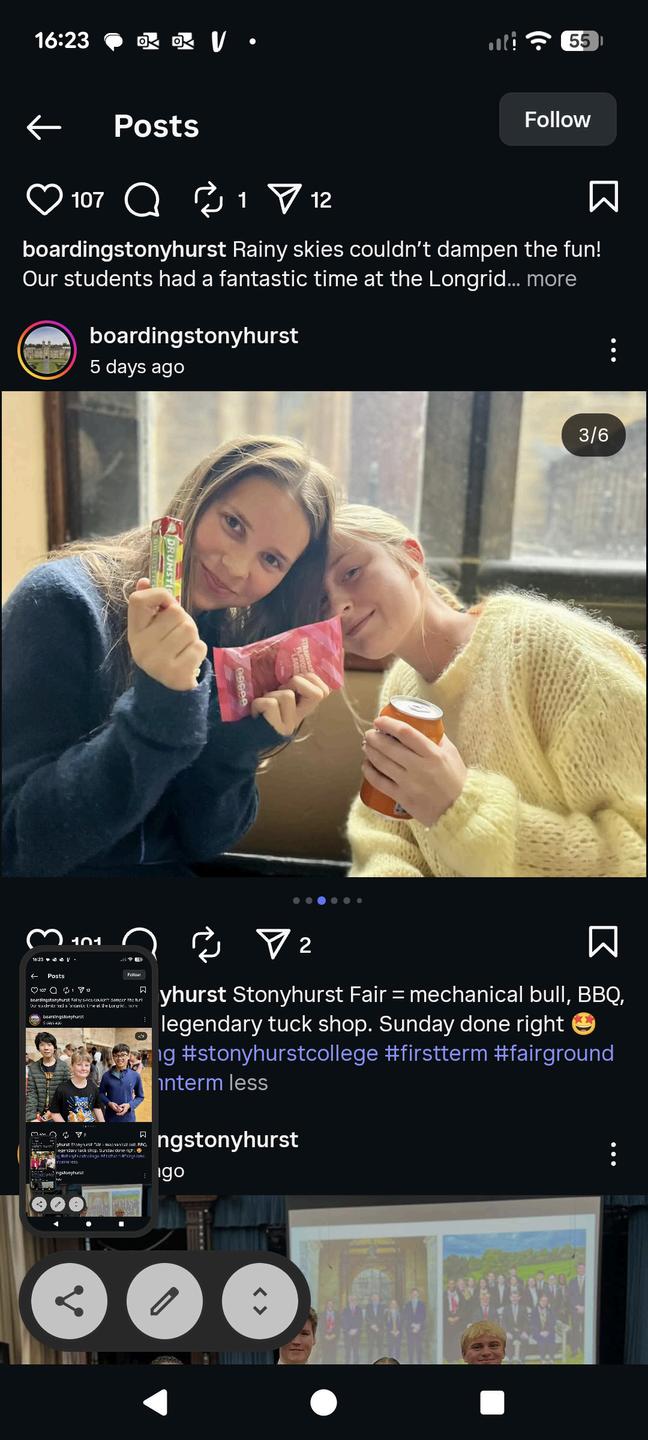This screenshot has width=648, height=1440.
Task: Expand the Rainy skies caption with more
Action: [x=551, y=279]
